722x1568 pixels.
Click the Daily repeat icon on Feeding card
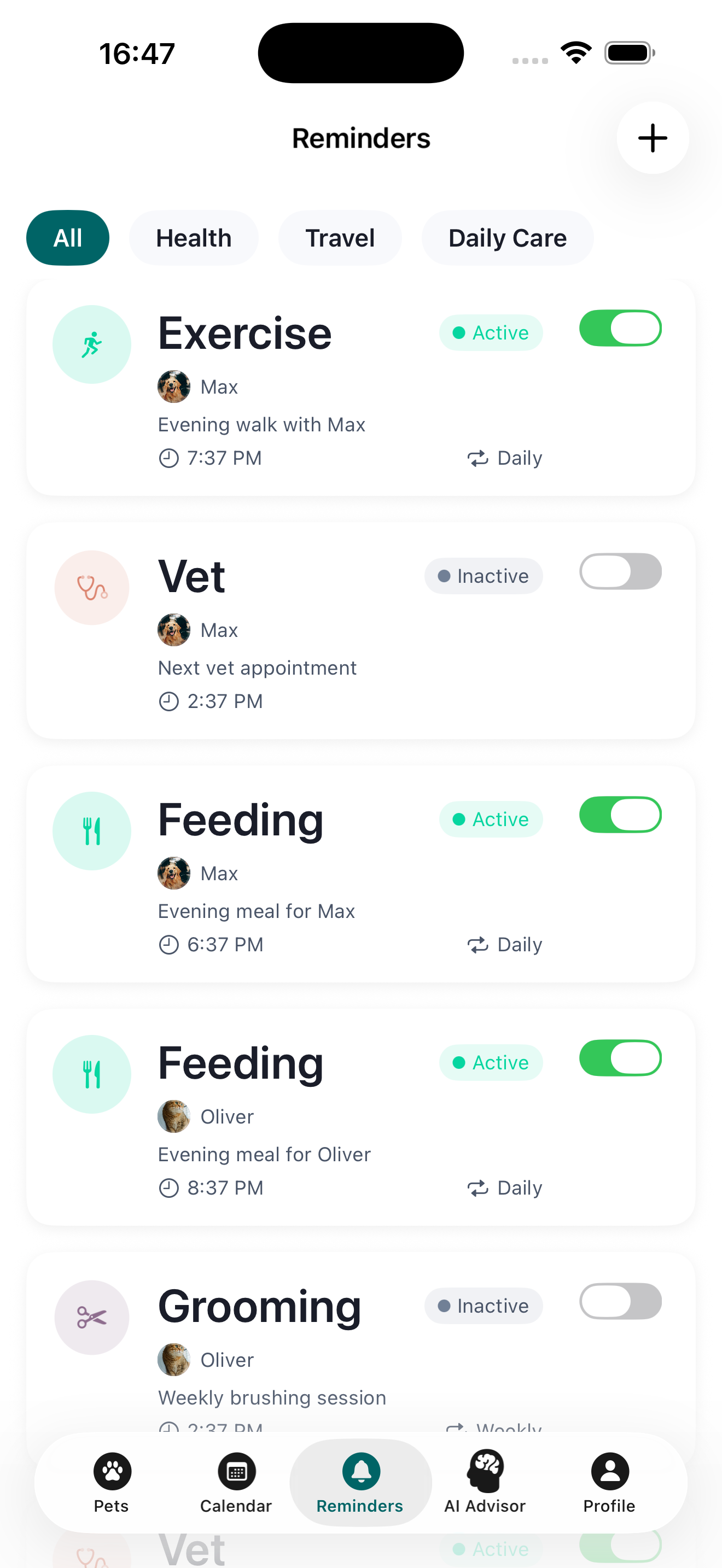(x=479, y=944)
